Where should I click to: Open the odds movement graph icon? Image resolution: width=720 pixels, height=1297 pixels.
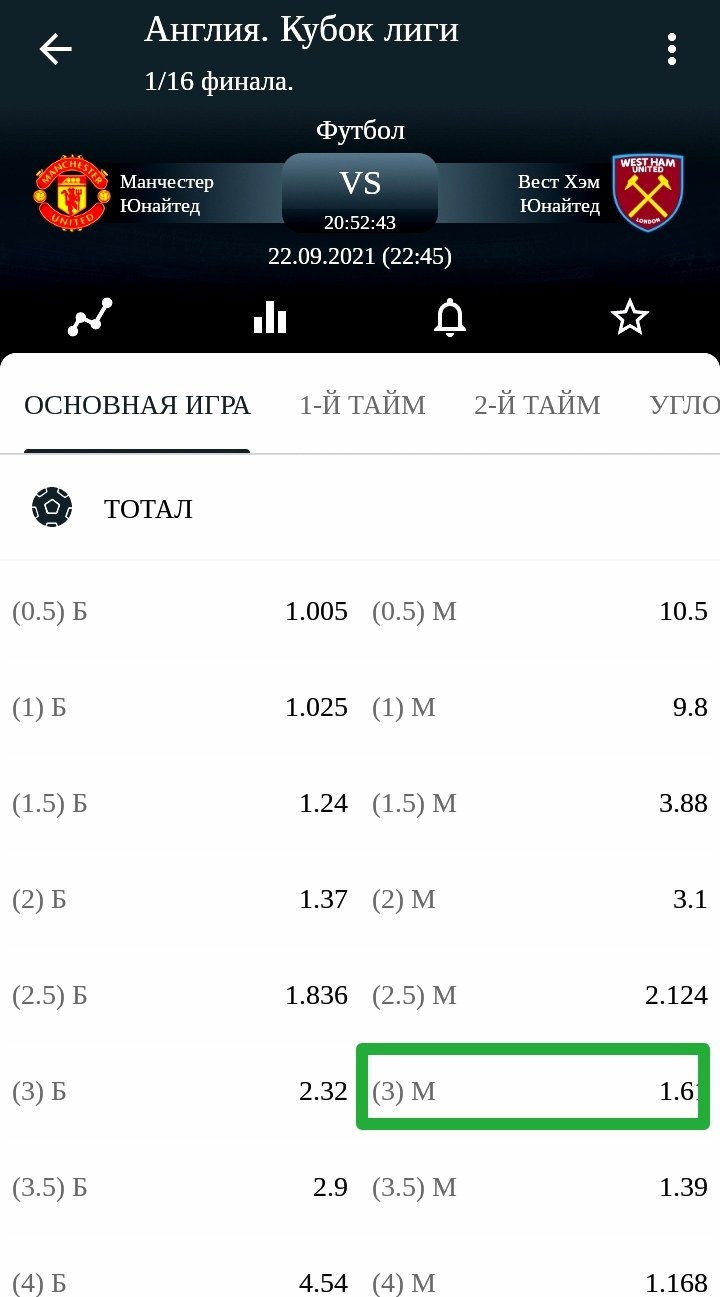[x=90, y=318]
